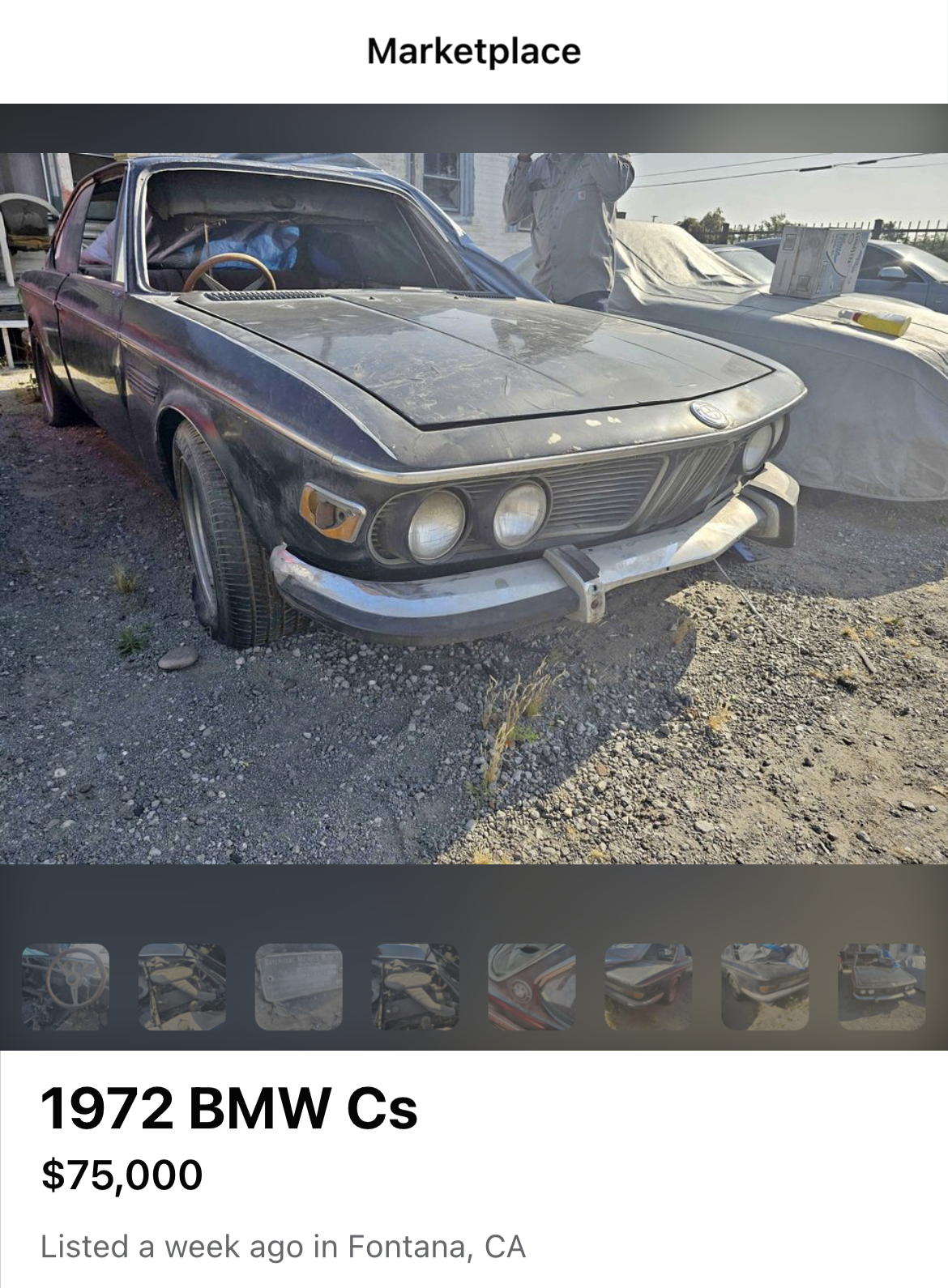
Task: Open the main car photo full screen
Action: [x=474, y=508]
